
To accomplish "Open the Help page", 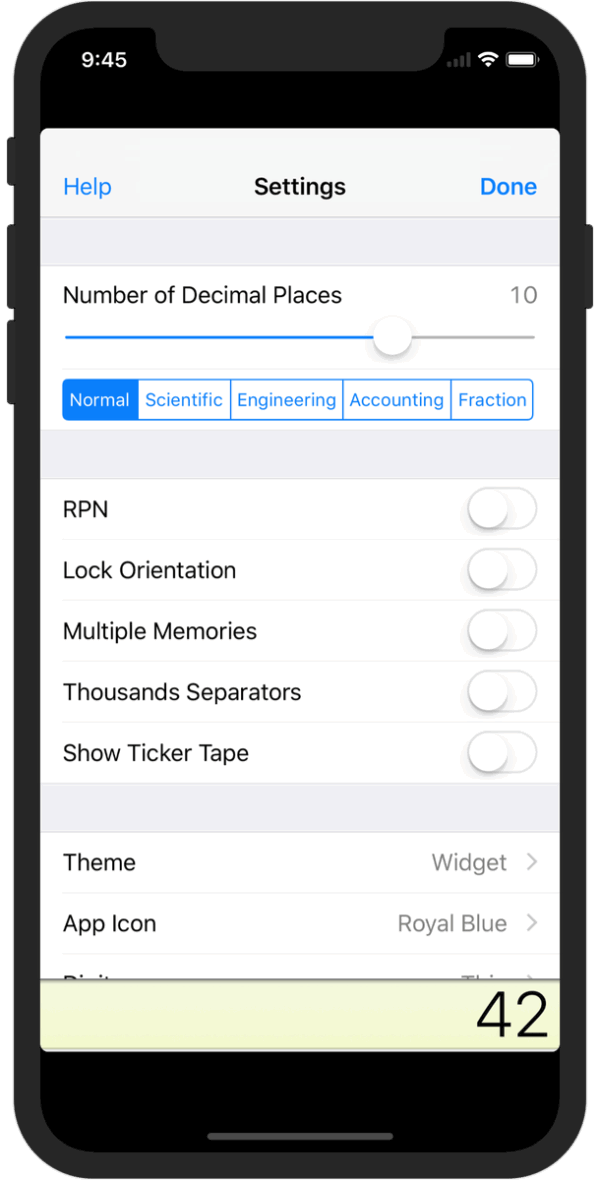I will (87, 187).
